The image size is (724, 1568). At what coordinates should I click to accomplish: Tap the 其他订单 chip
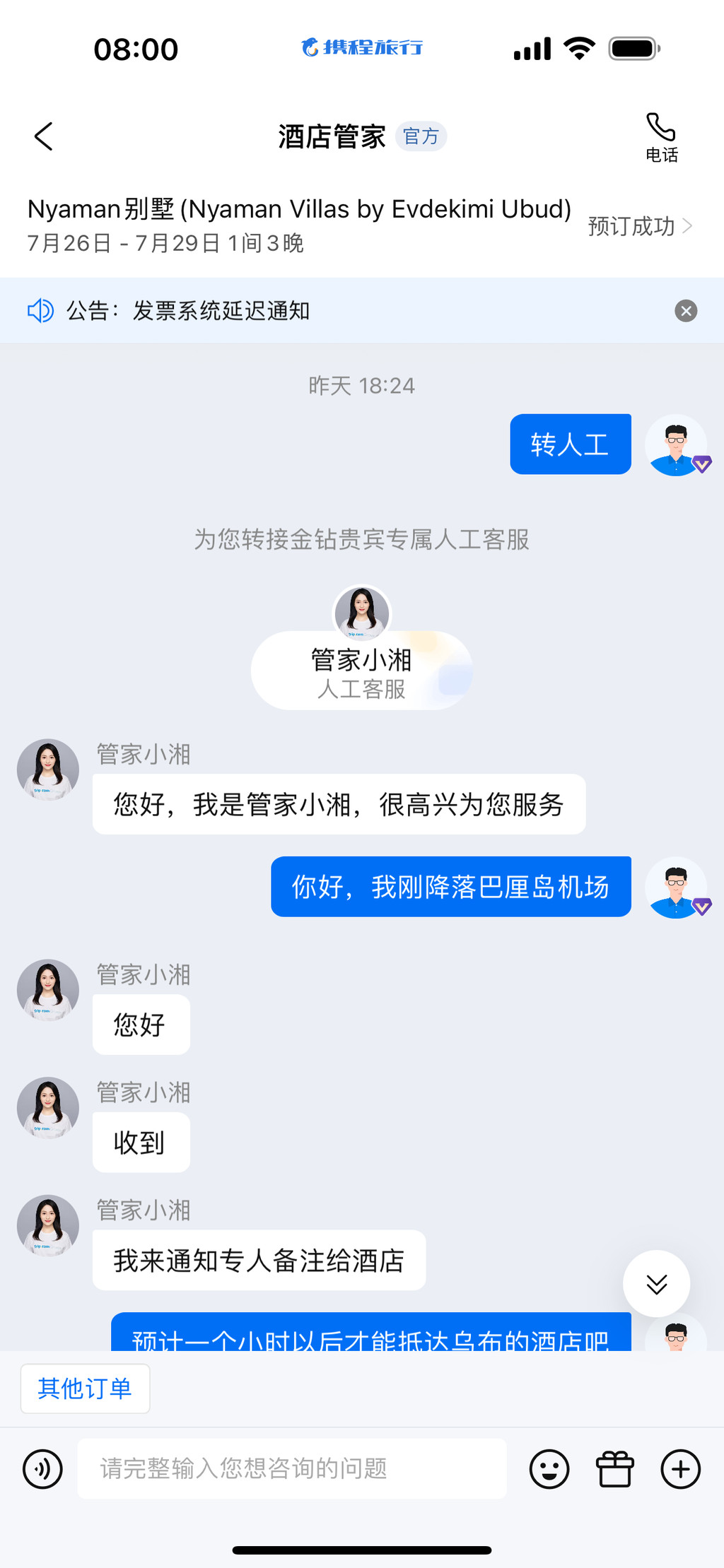pos(85,1389)
